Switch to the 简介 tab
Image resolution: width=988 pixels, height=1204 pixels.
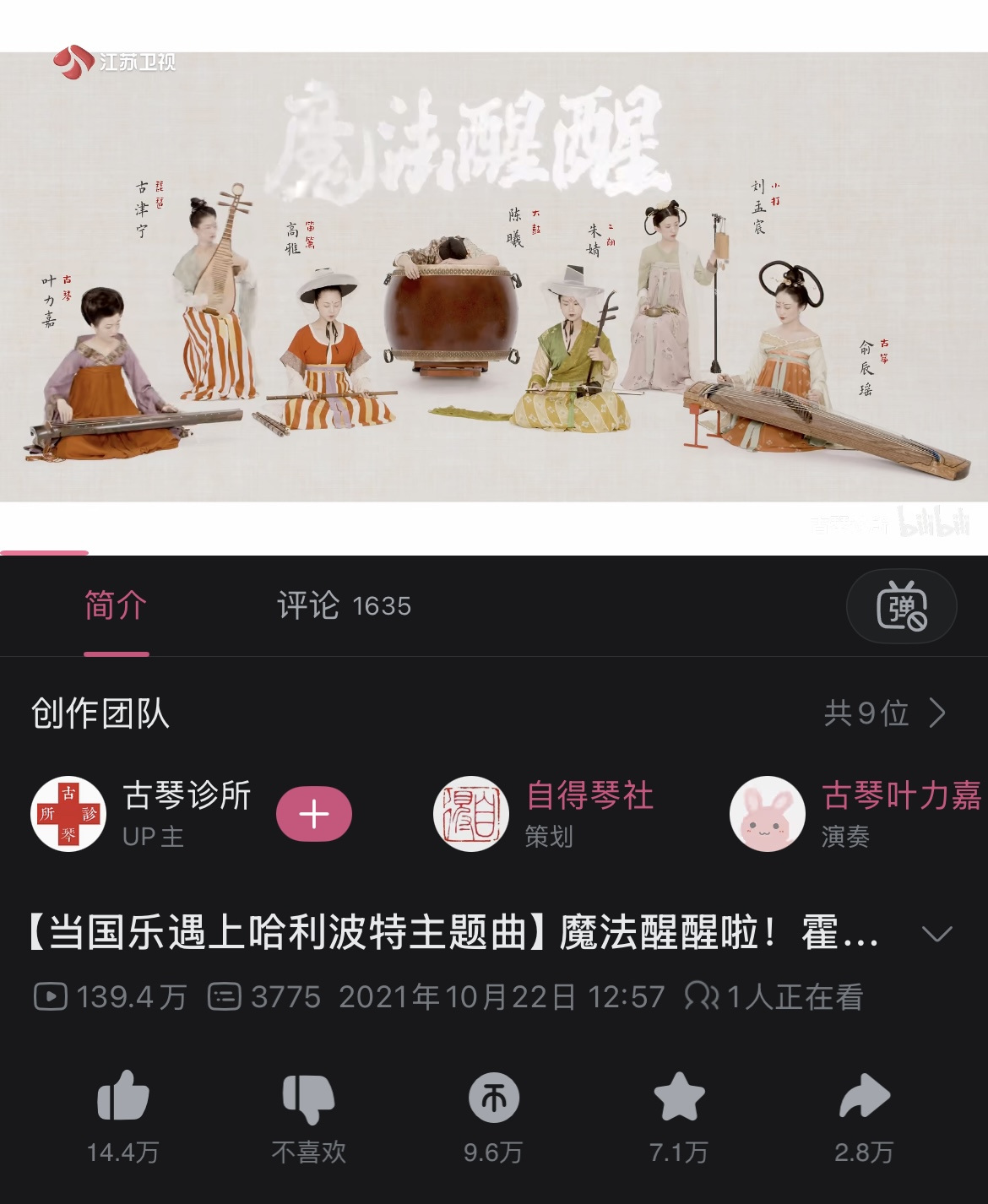pyautogui.click(x=117, y=606)
